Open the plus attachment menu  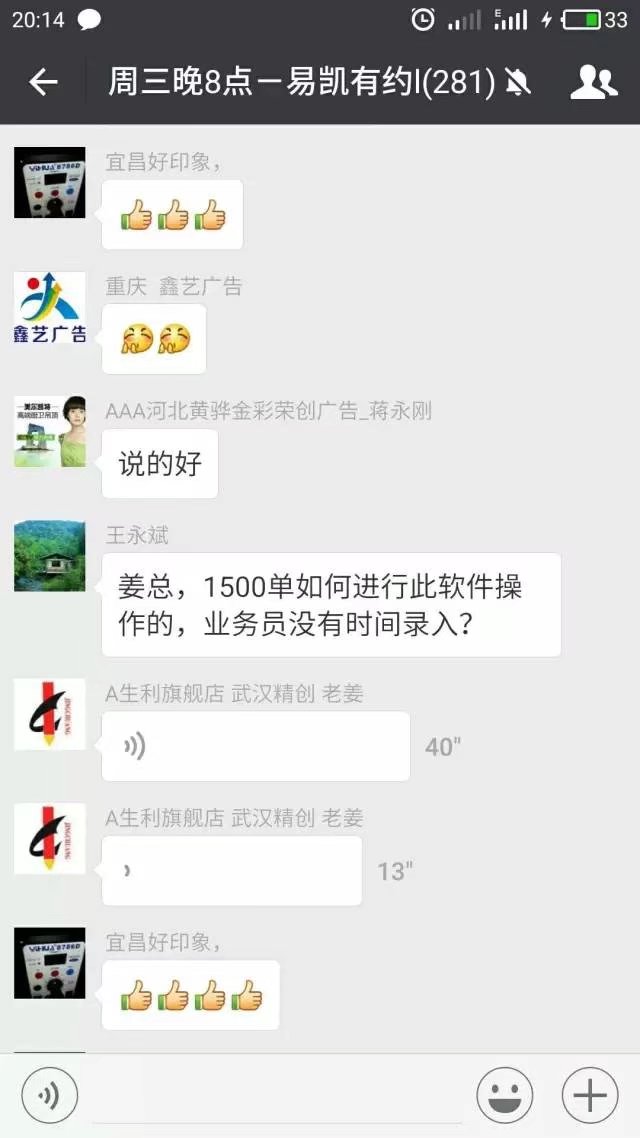tap(590, 1097)
